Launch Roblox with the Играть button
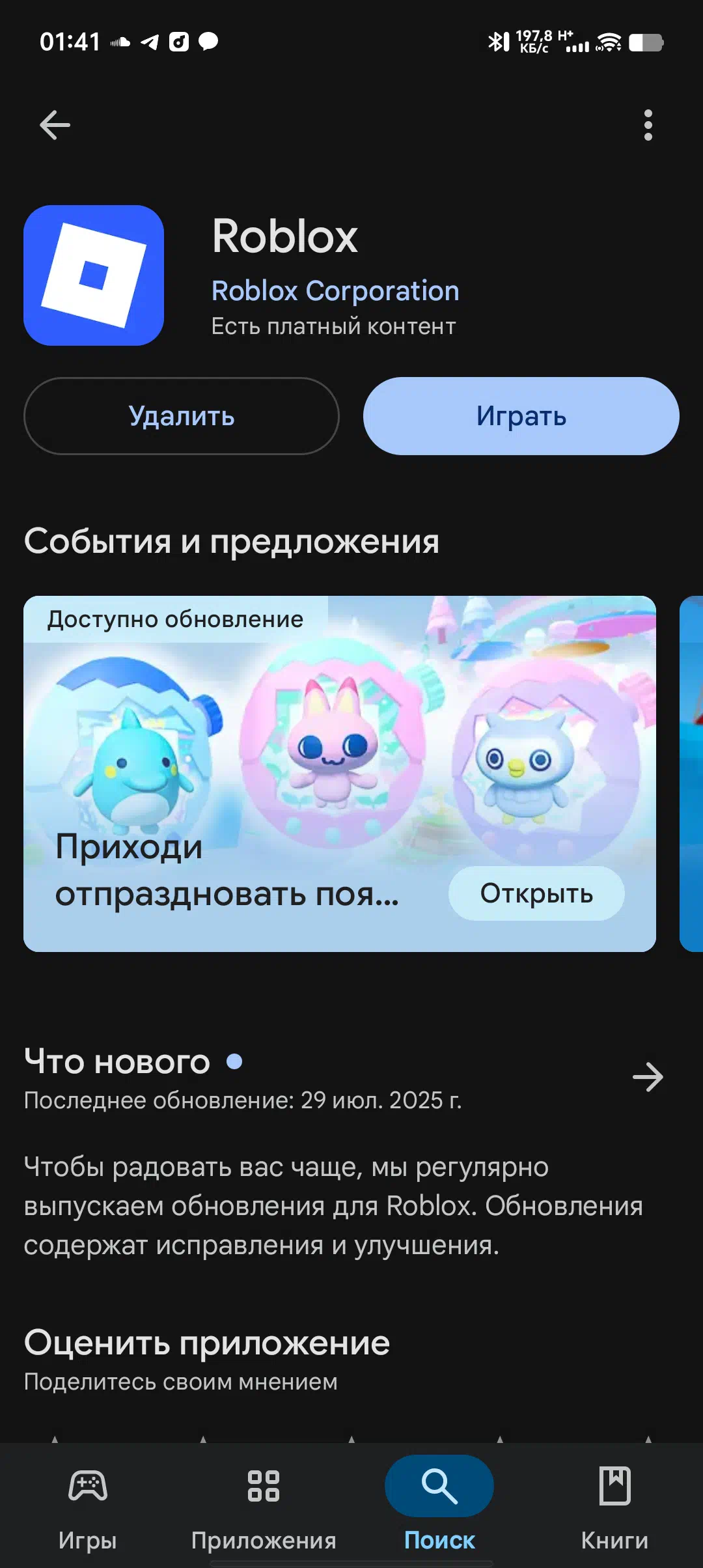This screenshot has height=1568, width=703. 521,416
